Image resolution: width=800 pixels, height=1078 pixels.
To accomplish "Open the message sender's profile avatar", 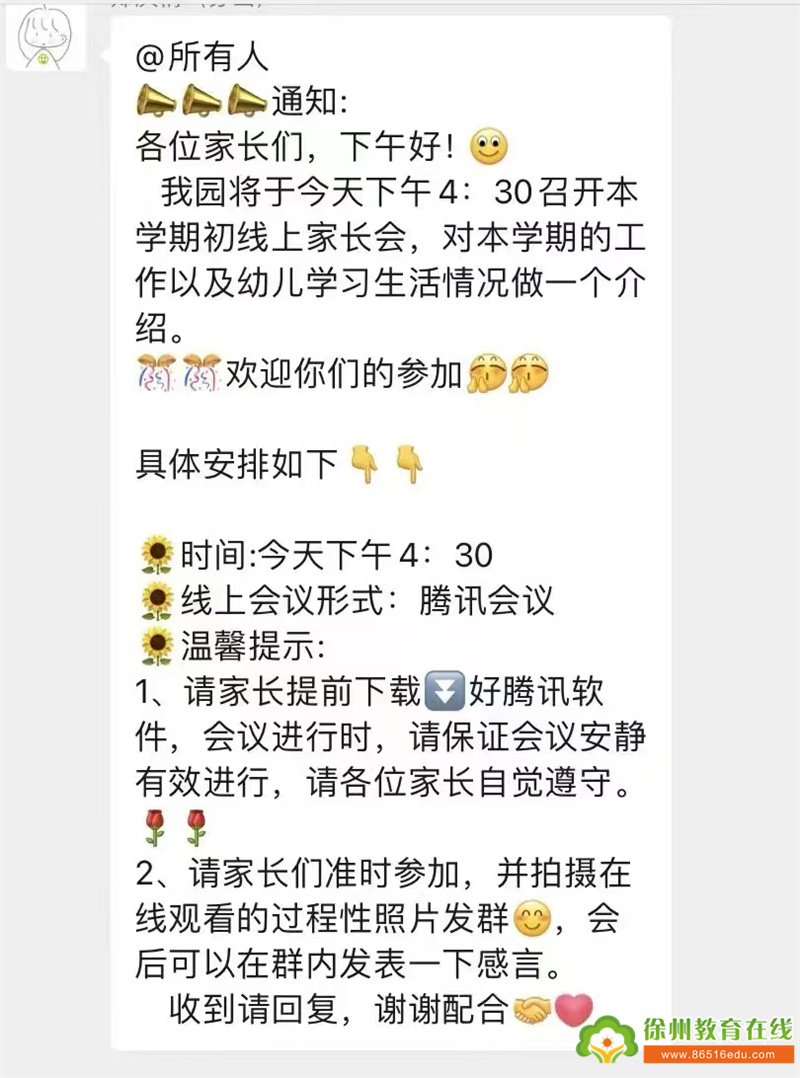I will click(x=46, y=37).
